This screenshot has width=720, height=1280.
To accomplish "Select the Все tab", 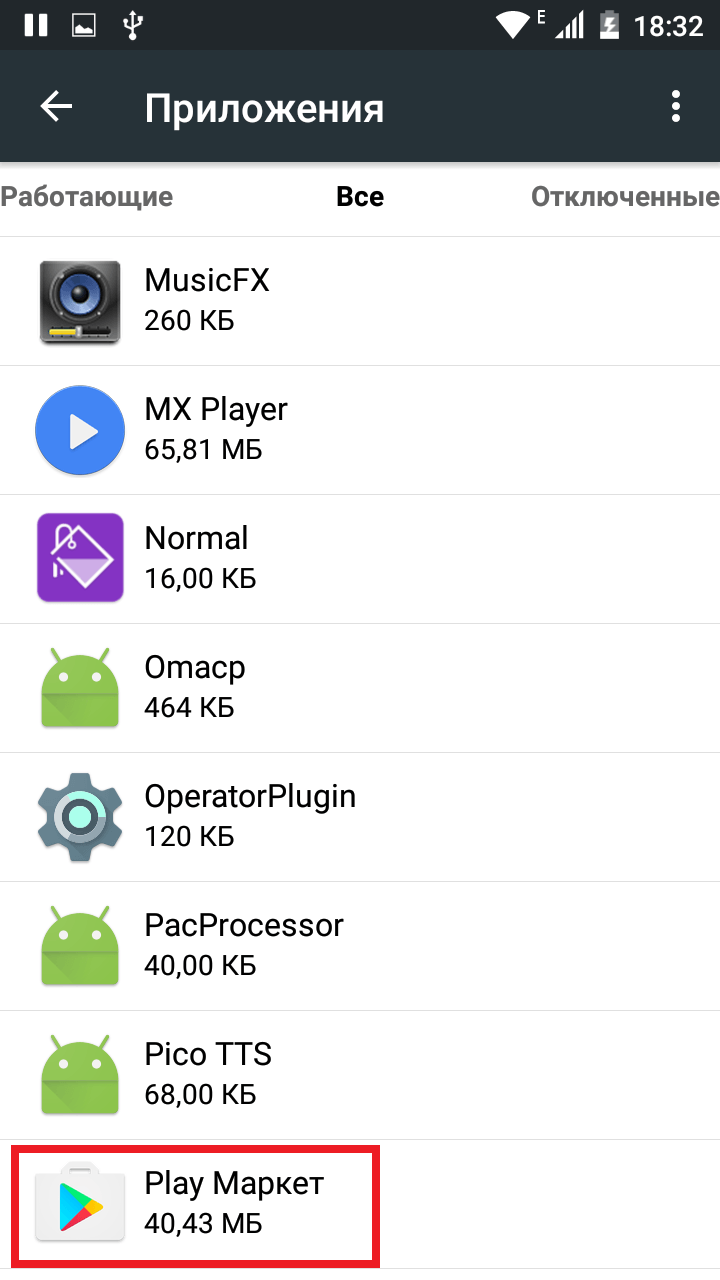I will [x=360, y=197].
